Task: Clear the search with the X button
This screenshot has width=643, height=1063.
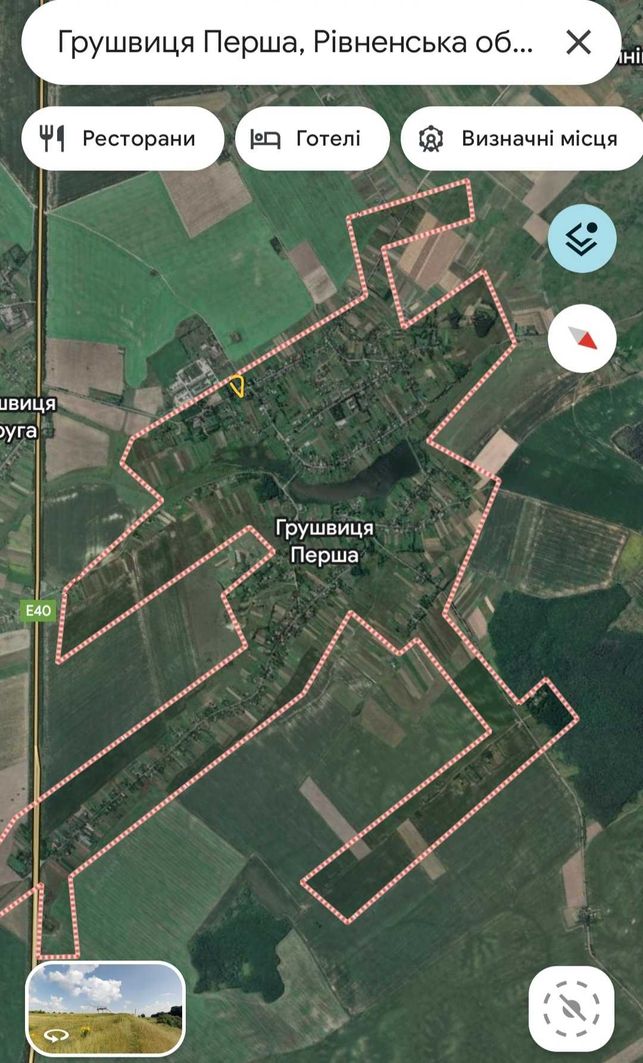Action: [579, 43]
